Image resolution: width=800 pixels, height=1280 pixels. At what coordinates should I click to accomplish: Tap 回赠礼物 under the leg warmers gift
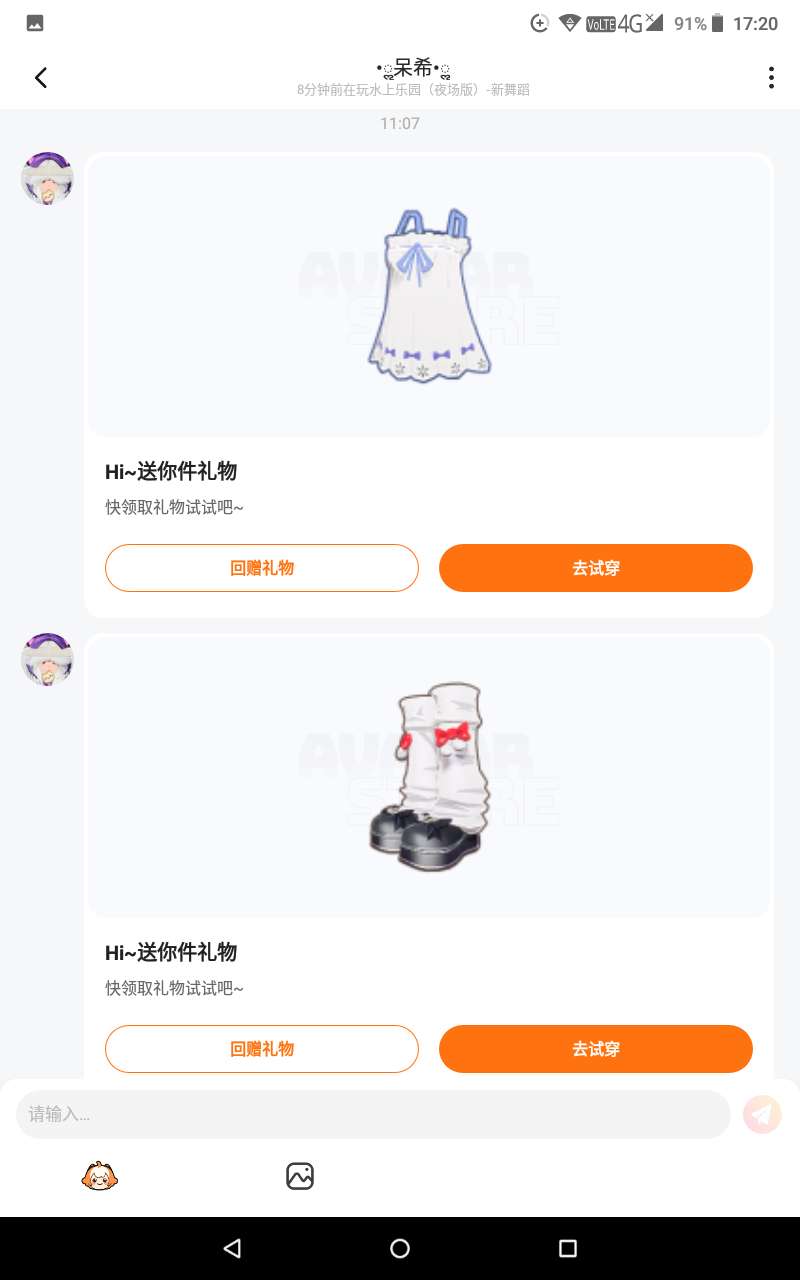[262, 1049]
